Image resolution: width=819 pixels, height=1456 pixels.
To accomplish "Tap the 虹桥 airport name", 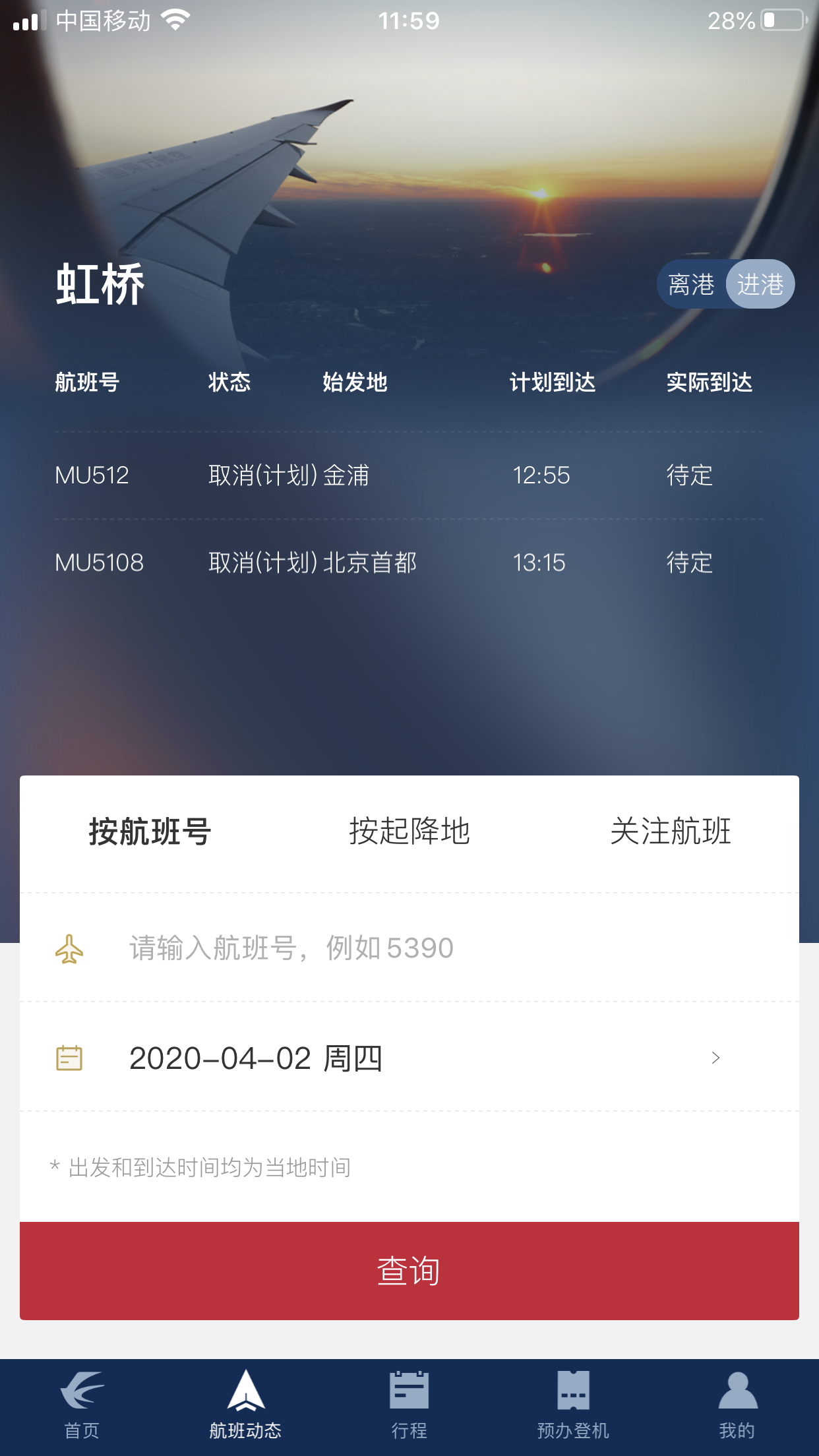I will pyautogui.click(x=100, y=284).
